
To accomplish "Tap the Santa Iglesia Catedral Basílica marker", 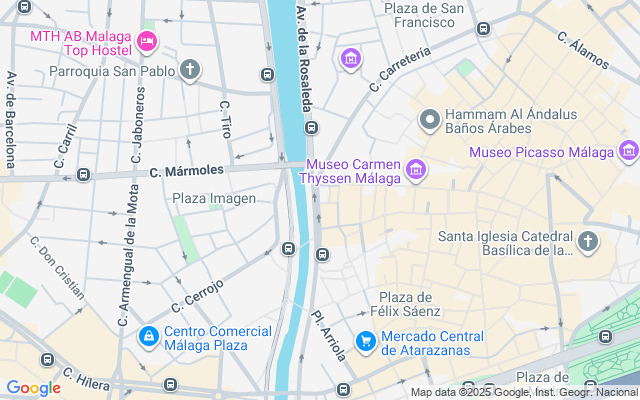I will (588, 242).
